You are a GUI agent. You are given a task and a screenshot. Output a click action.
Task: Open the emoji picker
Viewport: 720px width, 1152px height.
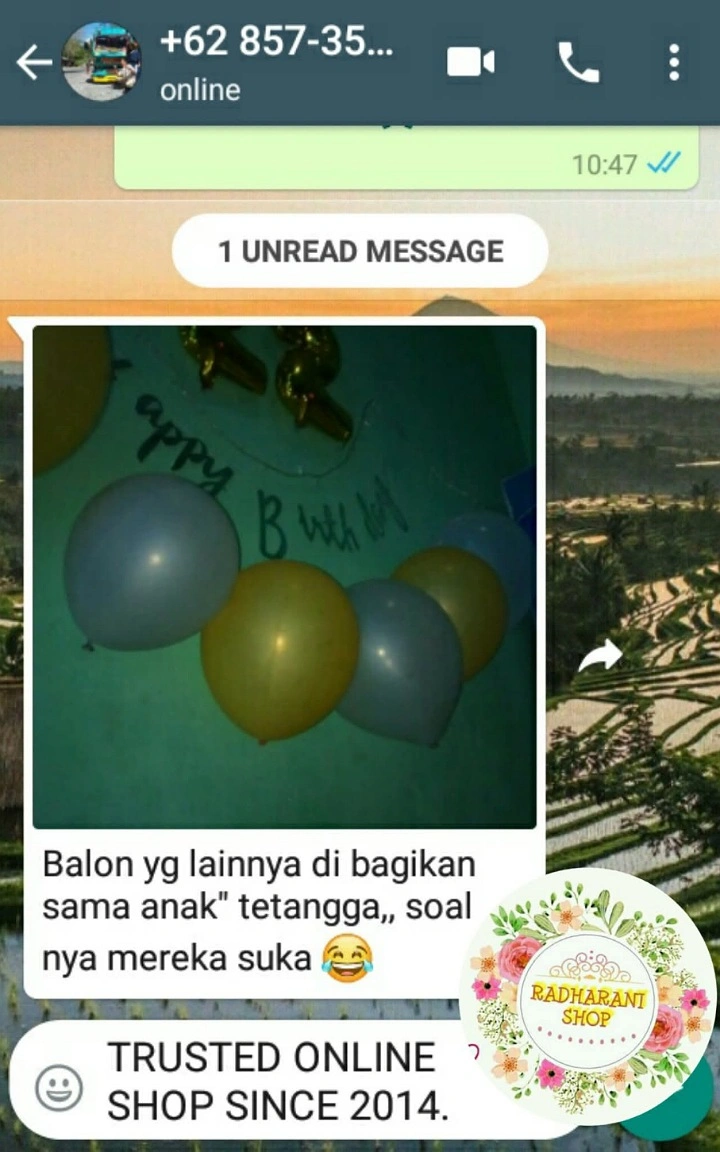coord(58,1085)
